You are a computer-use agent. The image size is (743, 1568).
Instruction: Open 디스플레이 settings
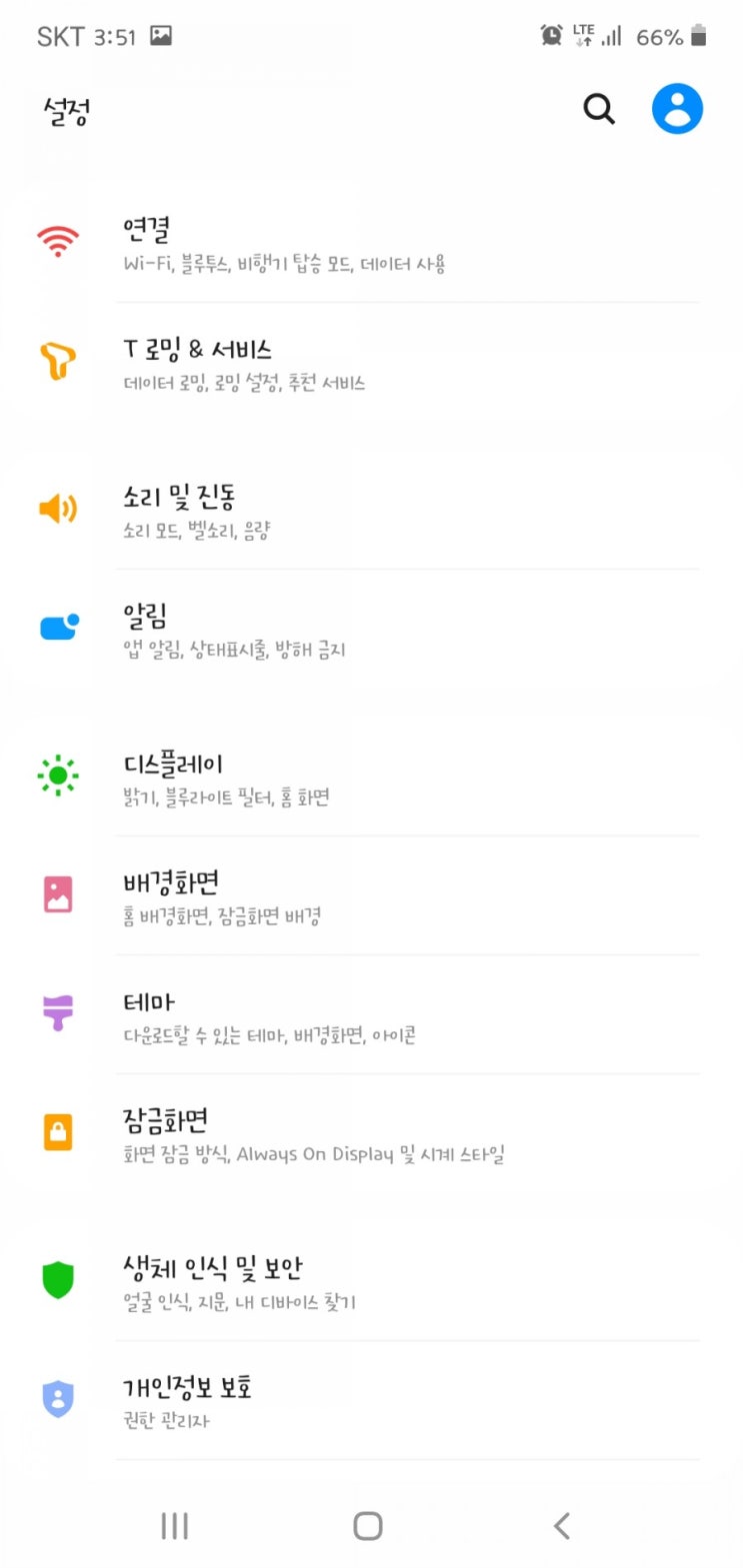(371, 777)
